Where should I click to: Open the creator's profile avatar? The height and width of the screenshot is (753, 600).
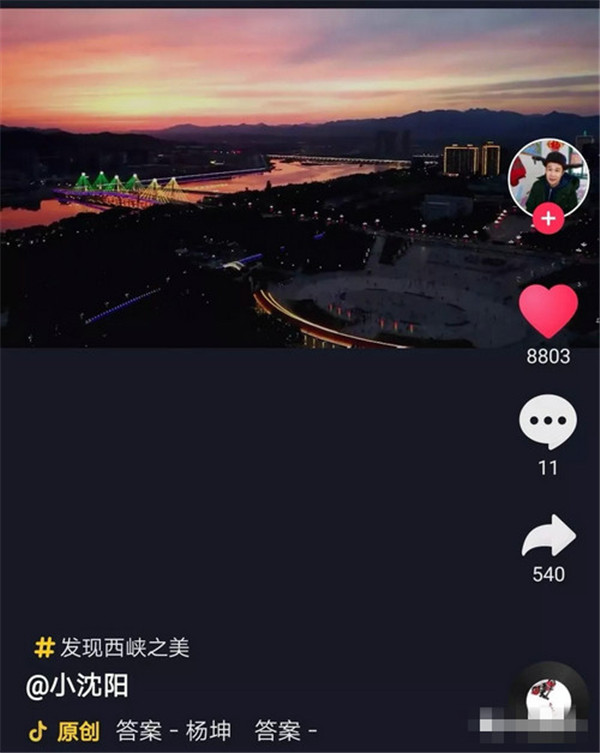tap(548, 176)
